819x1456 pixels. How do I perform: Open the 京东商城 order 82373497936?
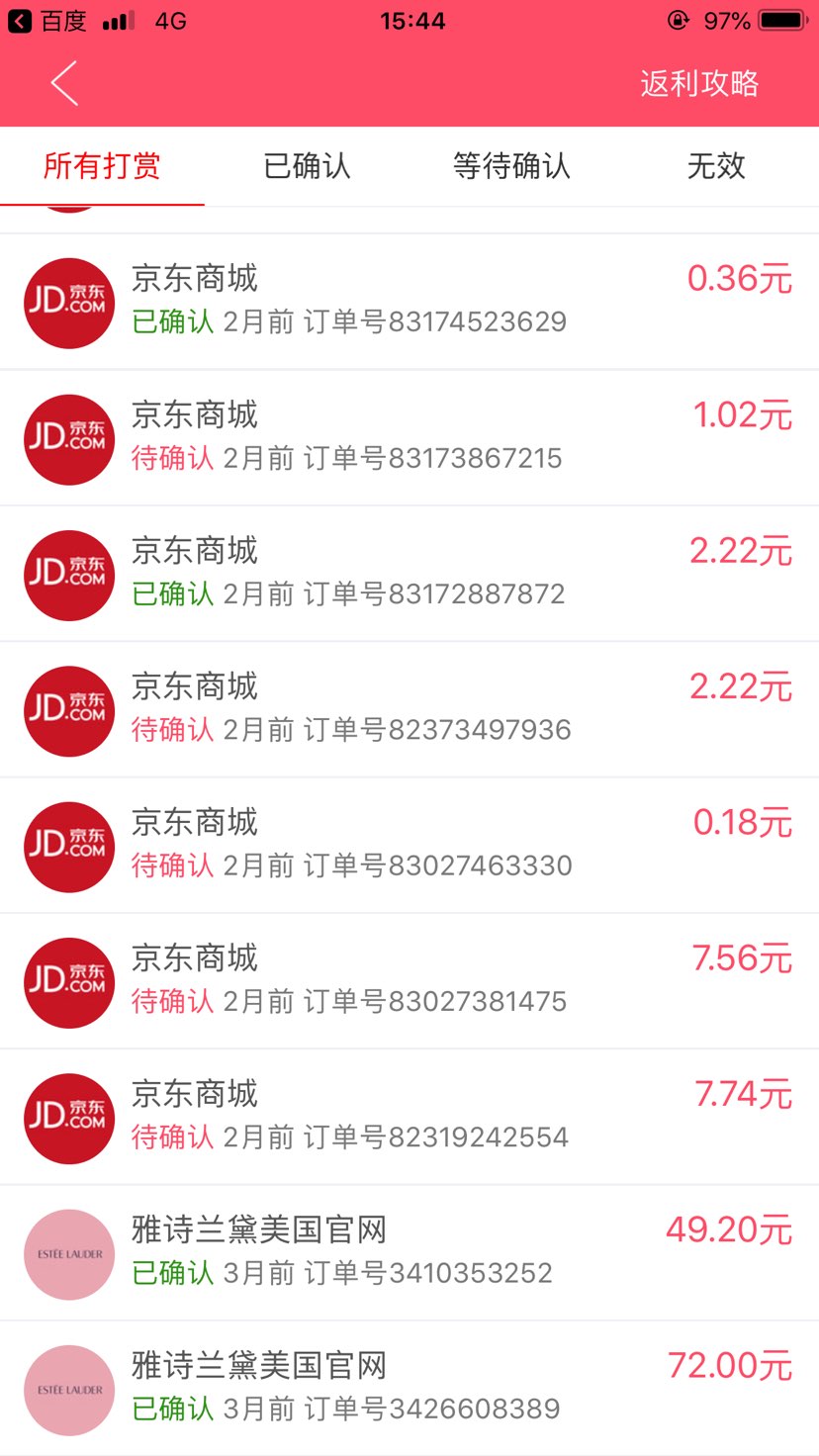[x=409, y=709]
